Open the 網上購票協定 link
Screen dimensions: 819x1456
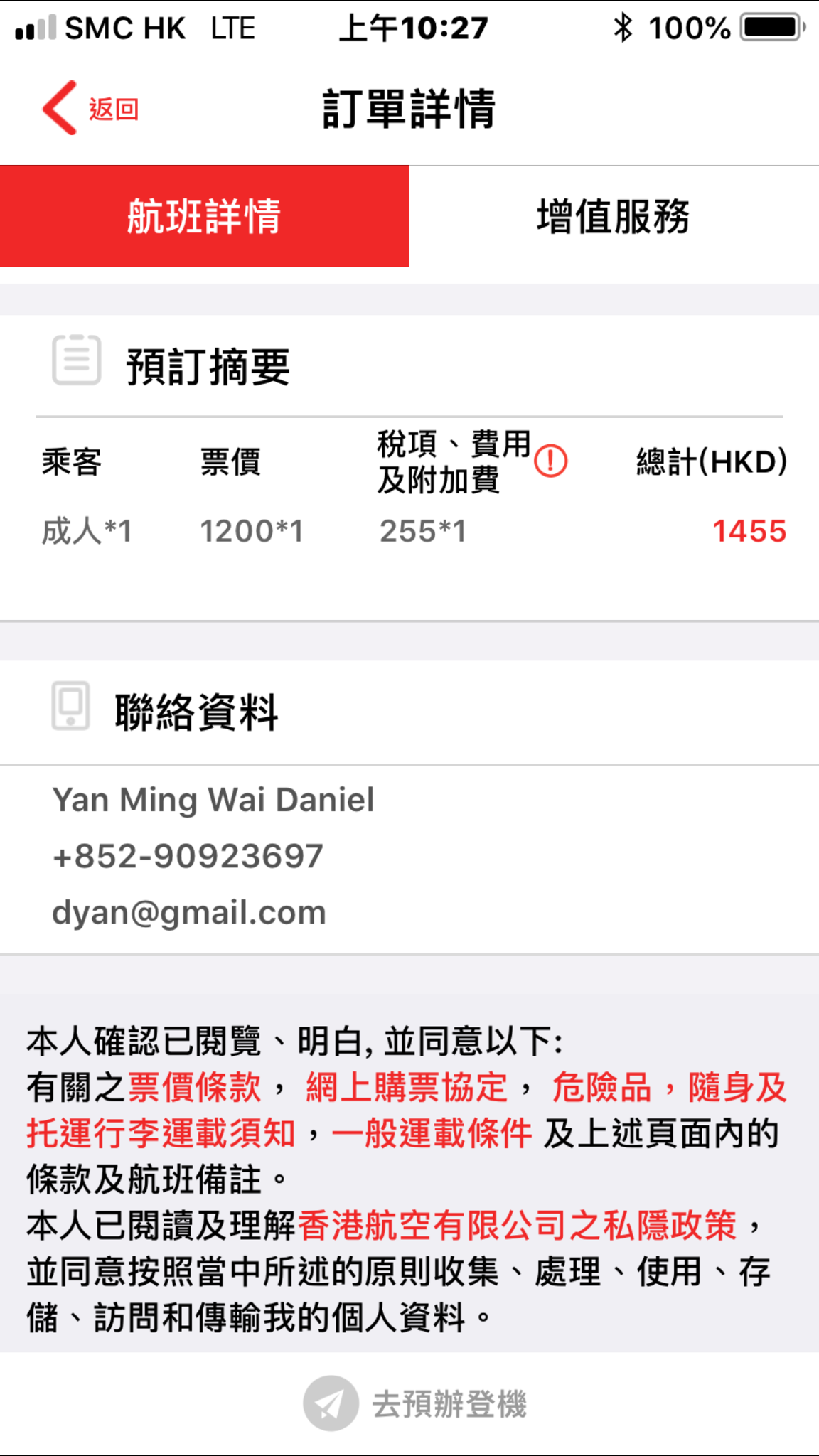click(x=407, y=1088)
